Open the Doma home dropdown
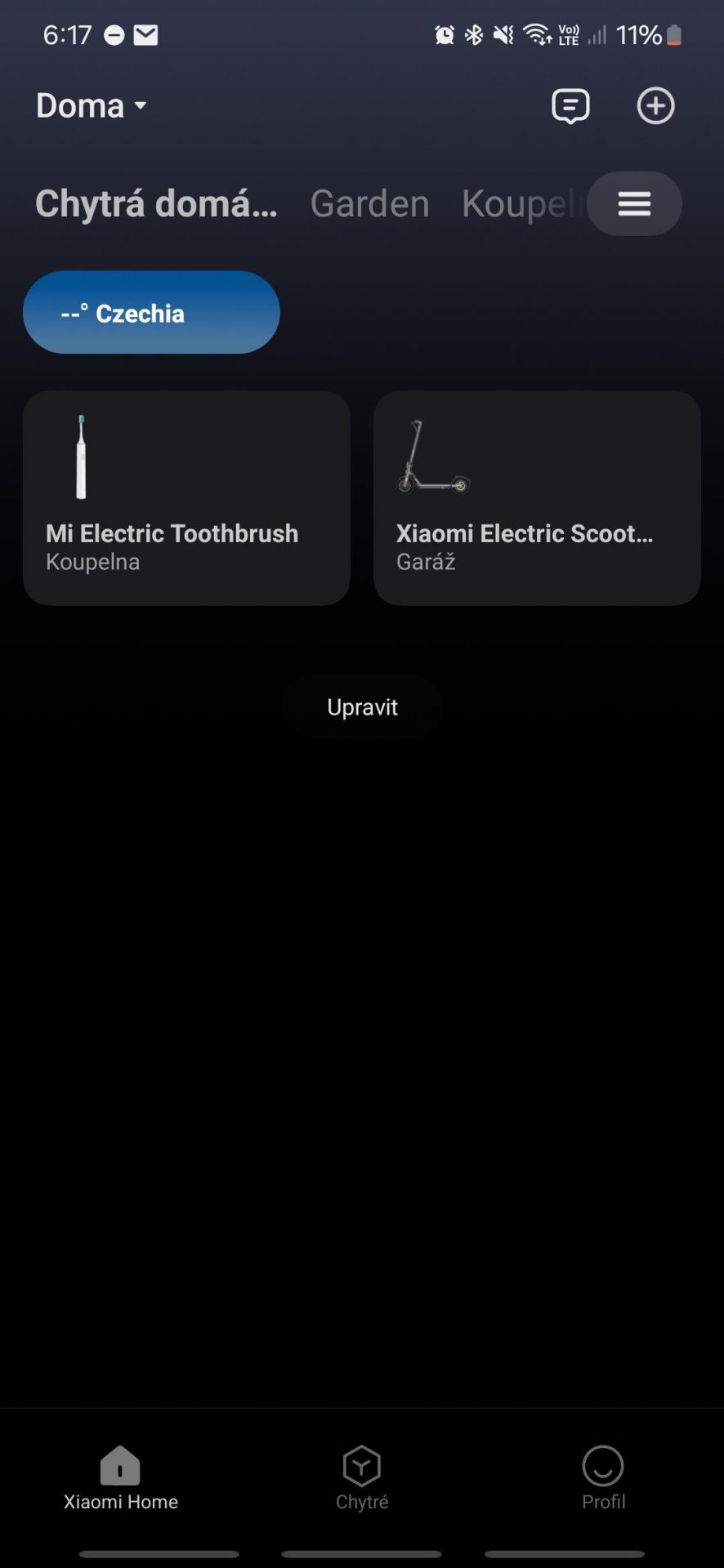The height and width of the screenshot is (1568, 724). point(92,106)
